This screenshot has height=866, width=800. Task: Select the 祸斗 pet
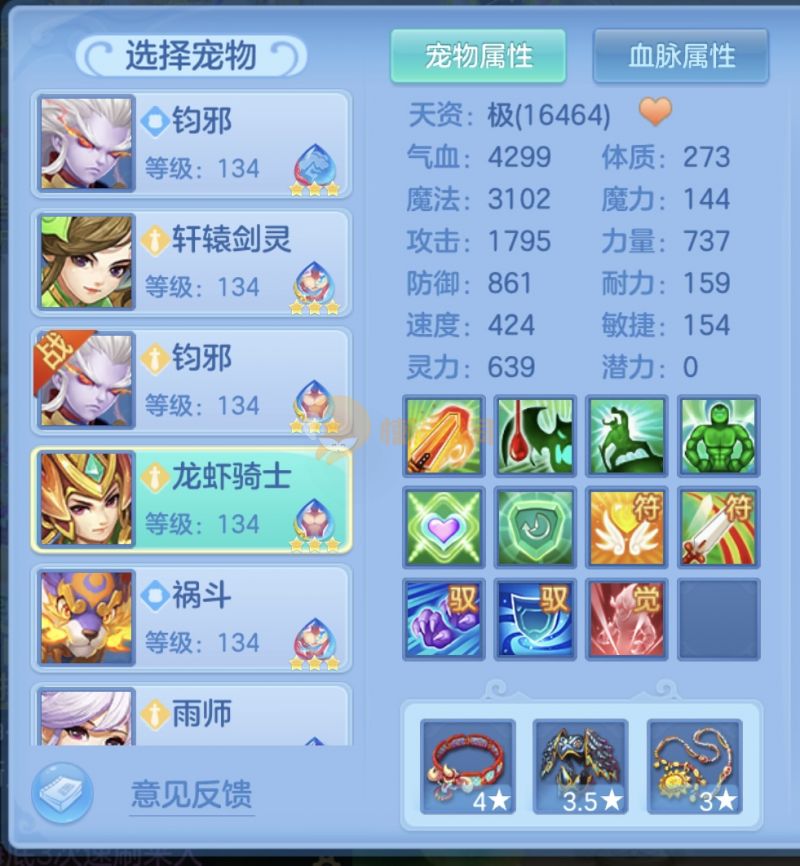pyautogui.click(x=192, y=617)
